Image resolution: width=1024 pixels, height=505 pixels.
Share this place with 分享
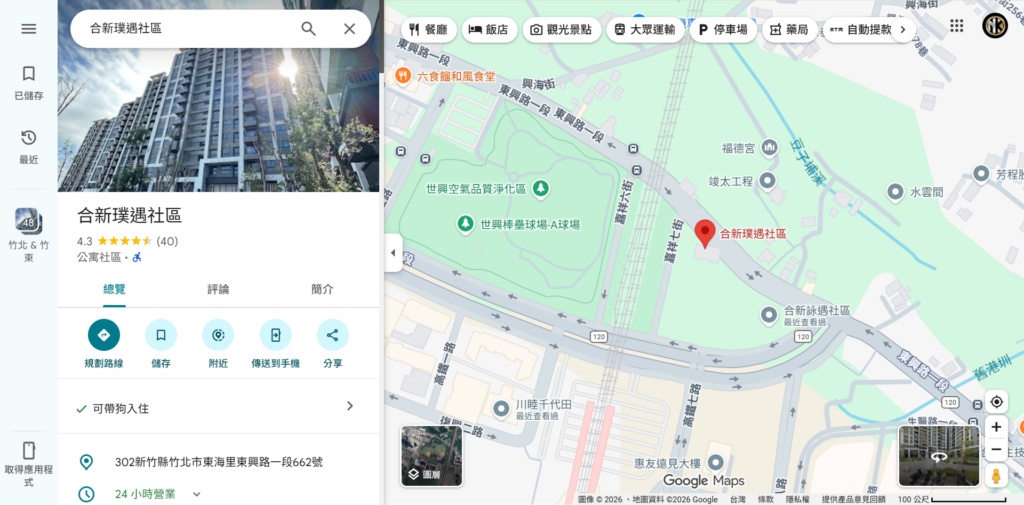point(332,344)
